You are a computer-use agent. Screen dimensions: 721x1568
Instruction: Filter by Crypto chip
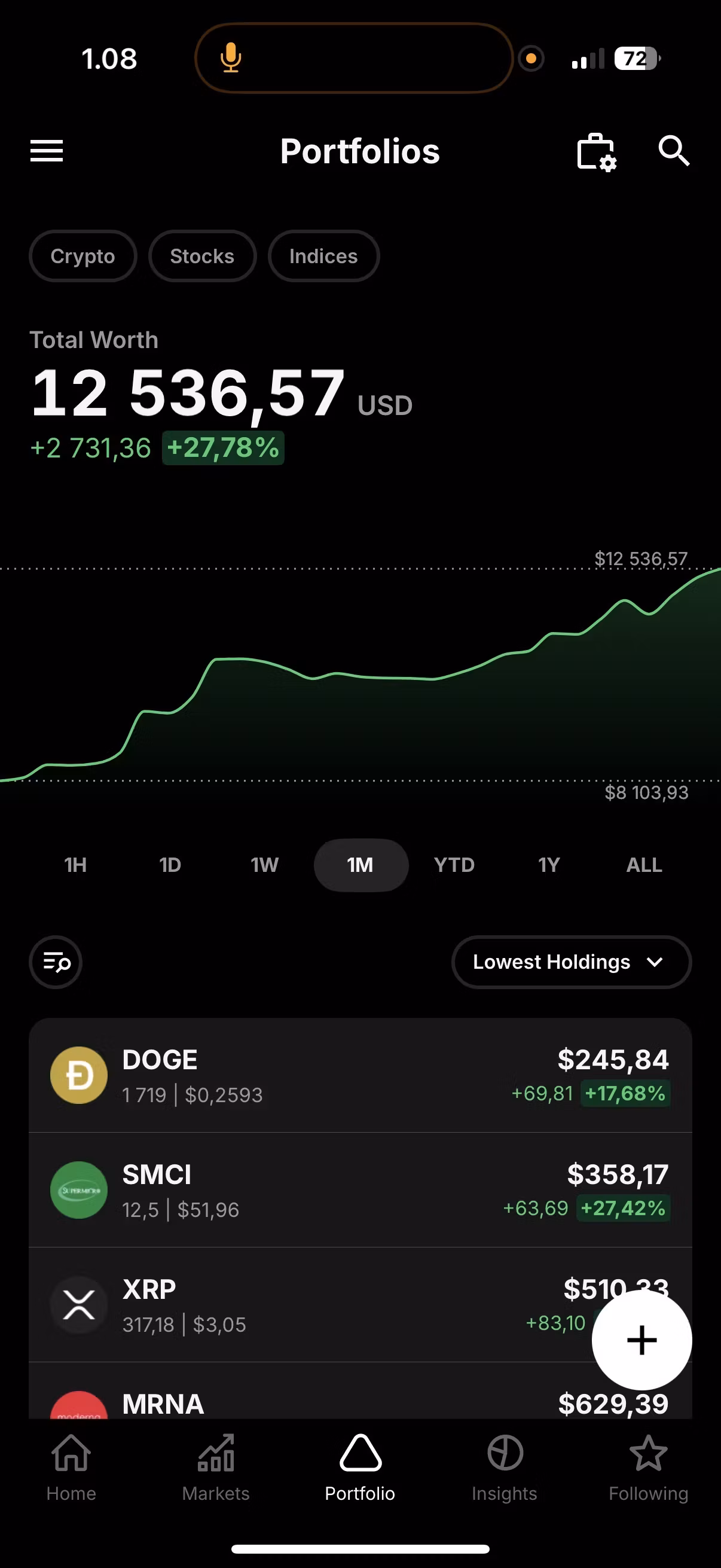click(x=83, y=257)
